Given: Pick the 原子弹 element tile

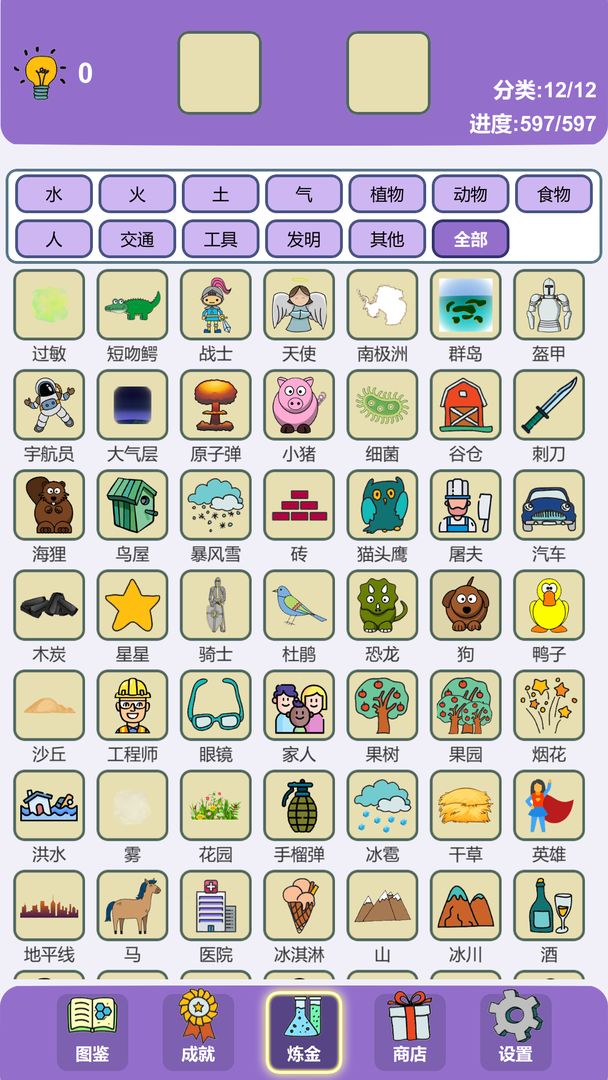Looking at the screenshot, I should click(216, 405).
